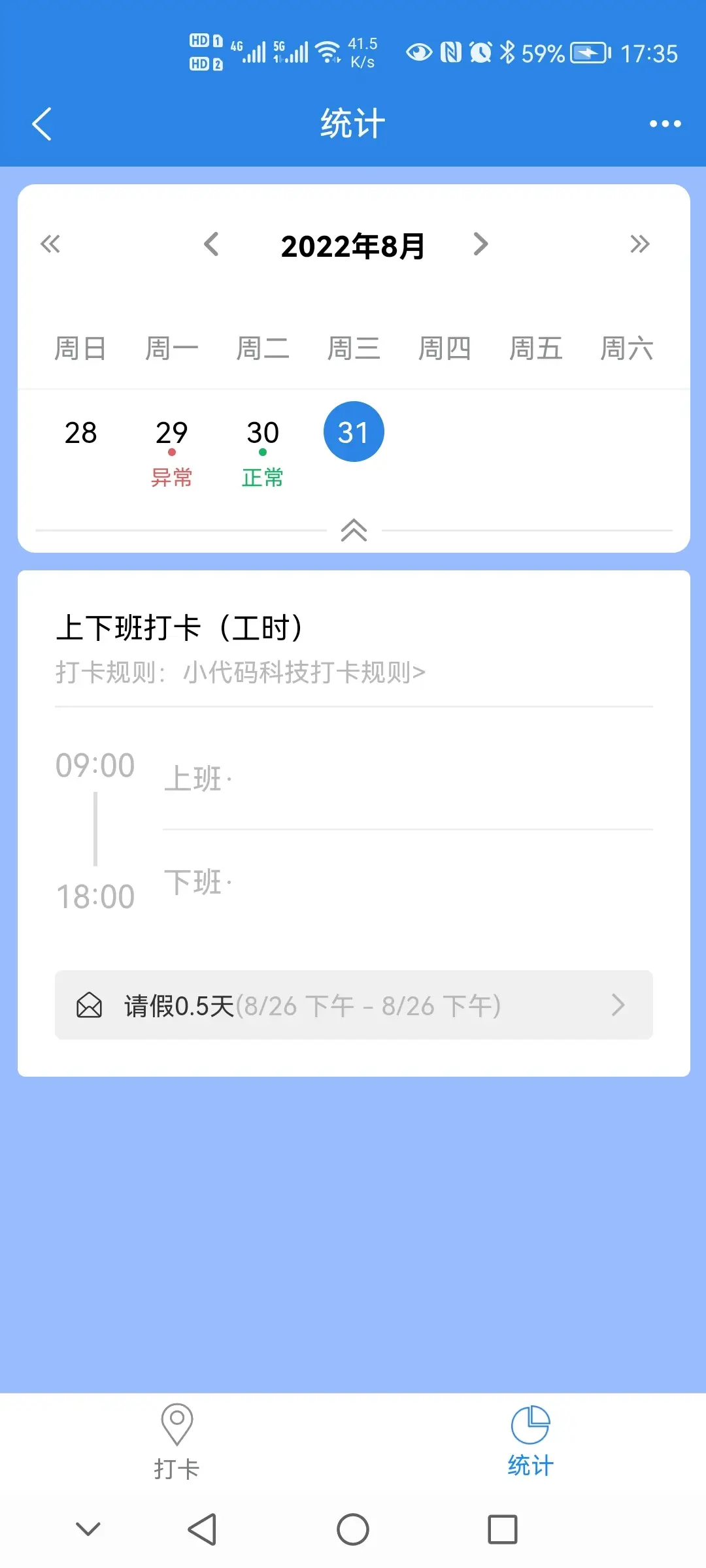Jump to next year with double-right arrow

coord(640,244)
